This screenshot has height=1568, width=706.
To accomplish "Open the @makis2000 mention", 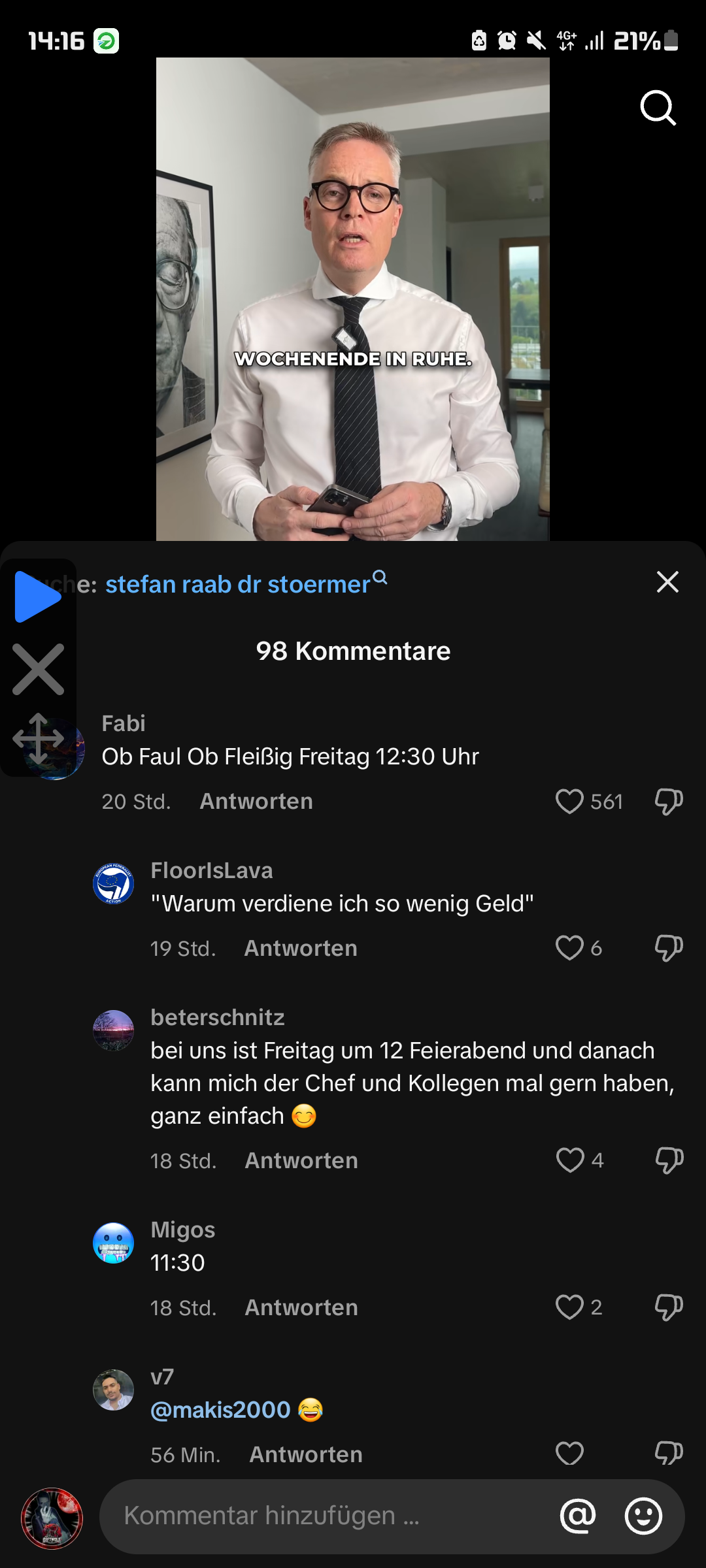I will point(220,1410).
